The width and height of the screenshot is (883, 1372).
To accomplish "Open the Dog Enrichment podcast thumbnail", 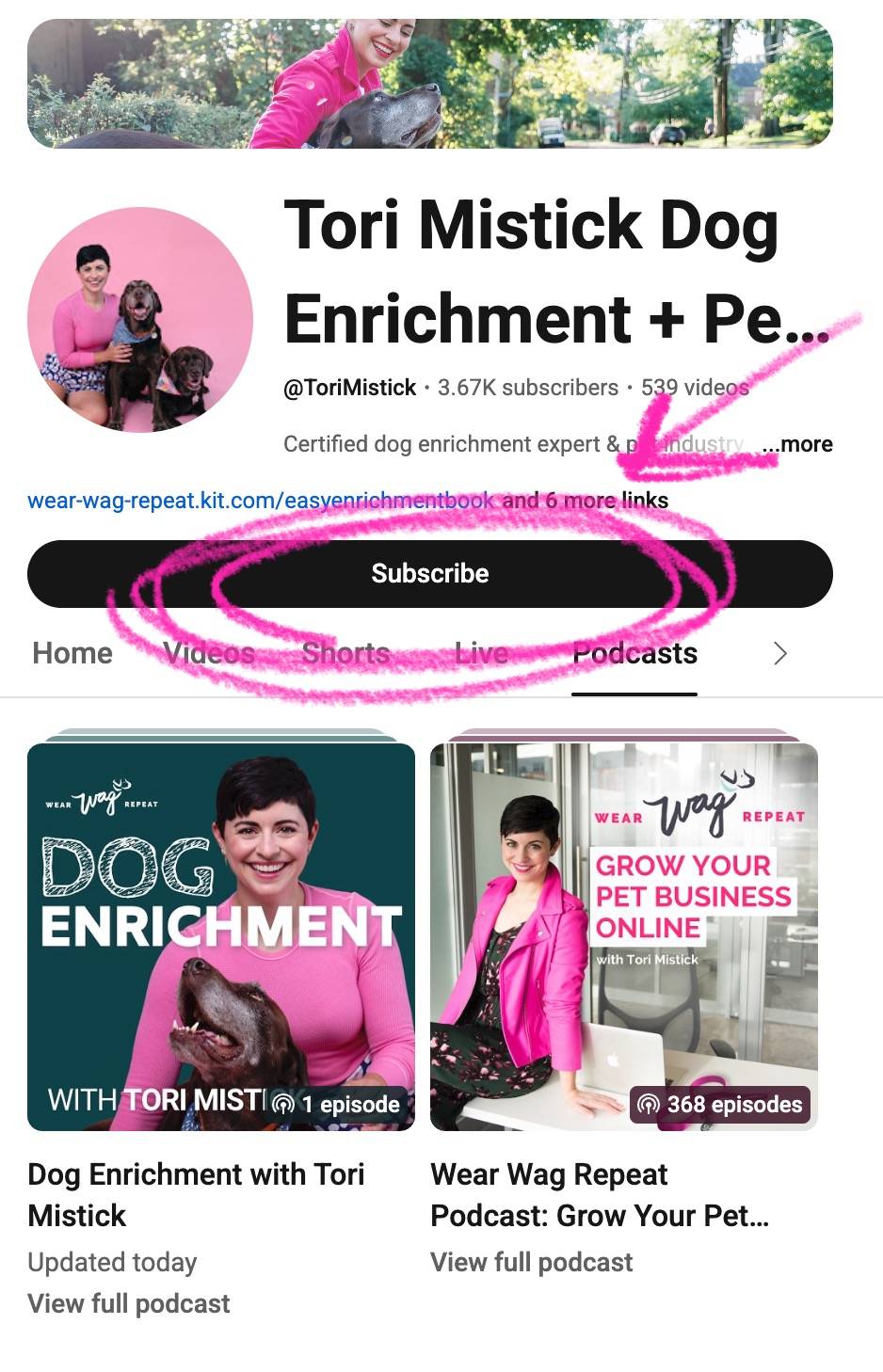I will coord(221,936).
